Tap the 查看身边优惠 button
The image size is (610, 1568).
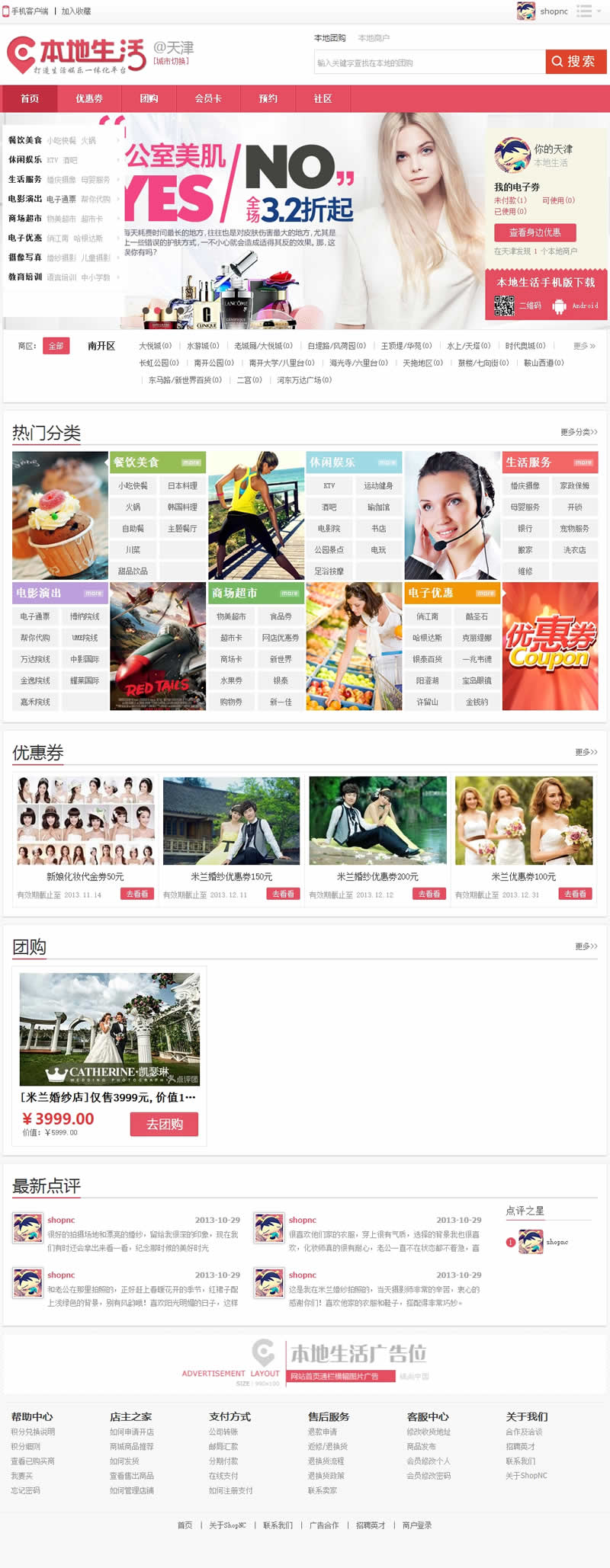[x=535, y=232]
